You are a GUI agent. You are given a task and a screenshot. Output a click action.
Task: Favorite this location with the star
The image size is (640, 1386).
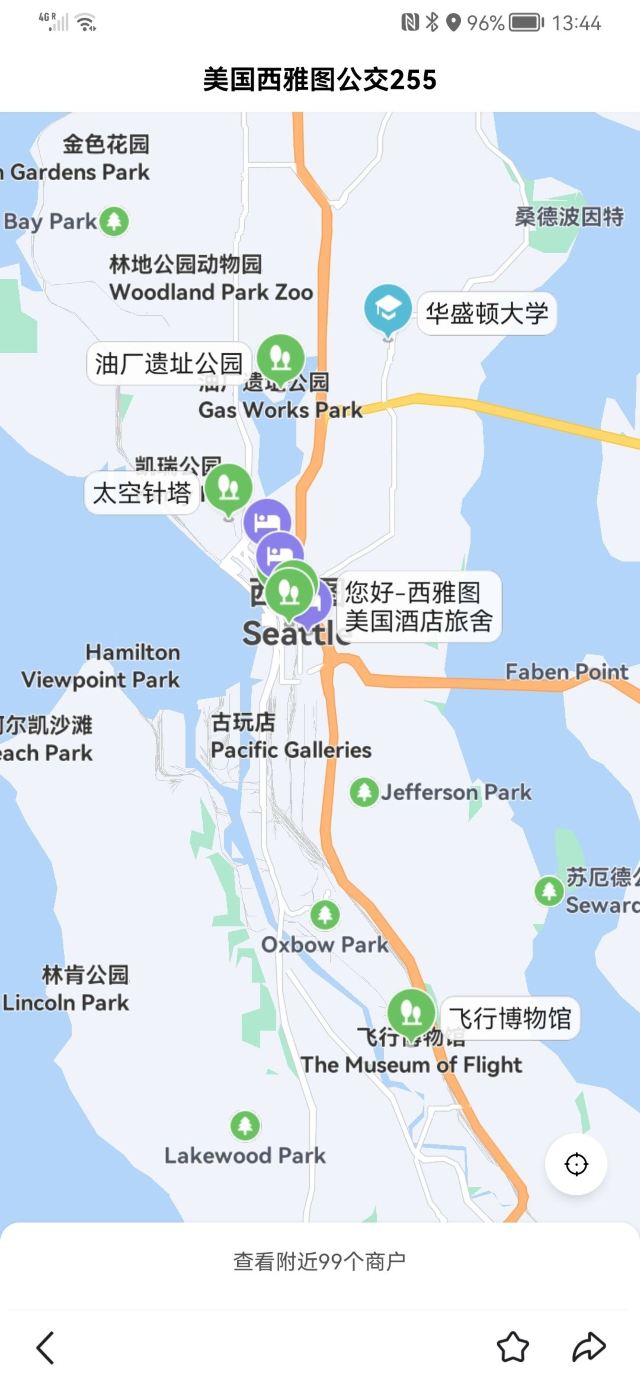pos(513,1347)
